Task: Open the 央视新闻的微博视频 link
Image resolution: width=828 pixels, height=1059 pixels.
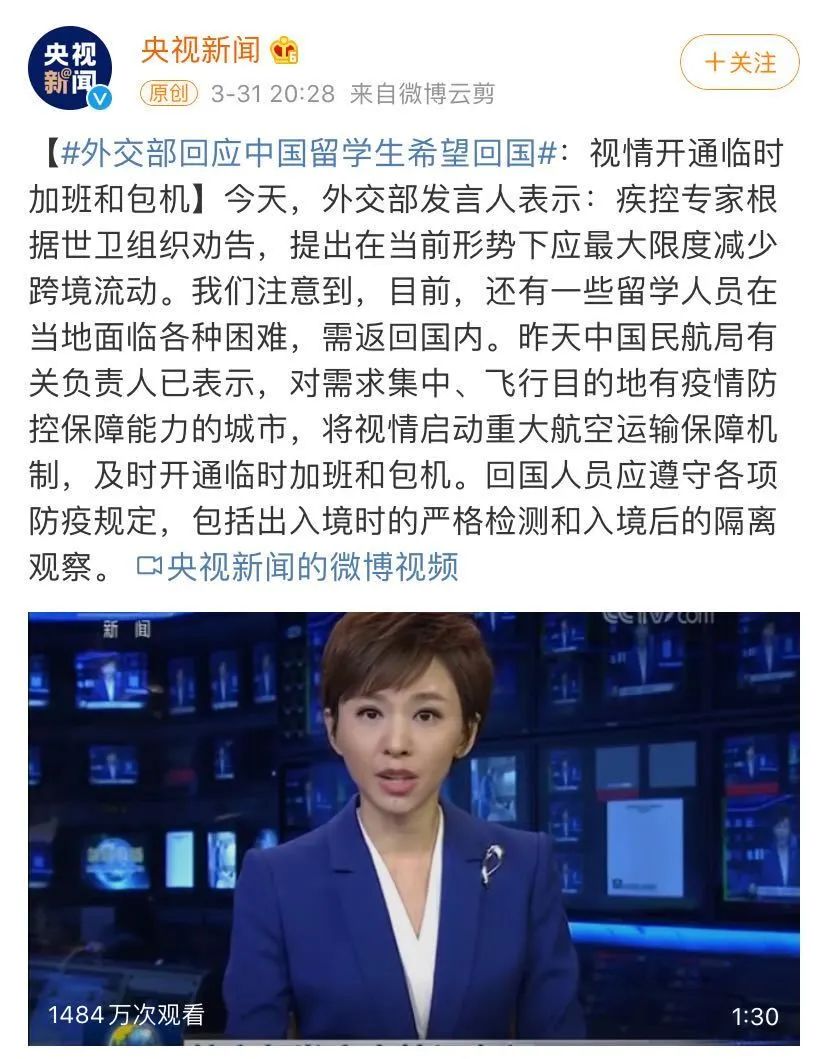Action: point(299,567)
